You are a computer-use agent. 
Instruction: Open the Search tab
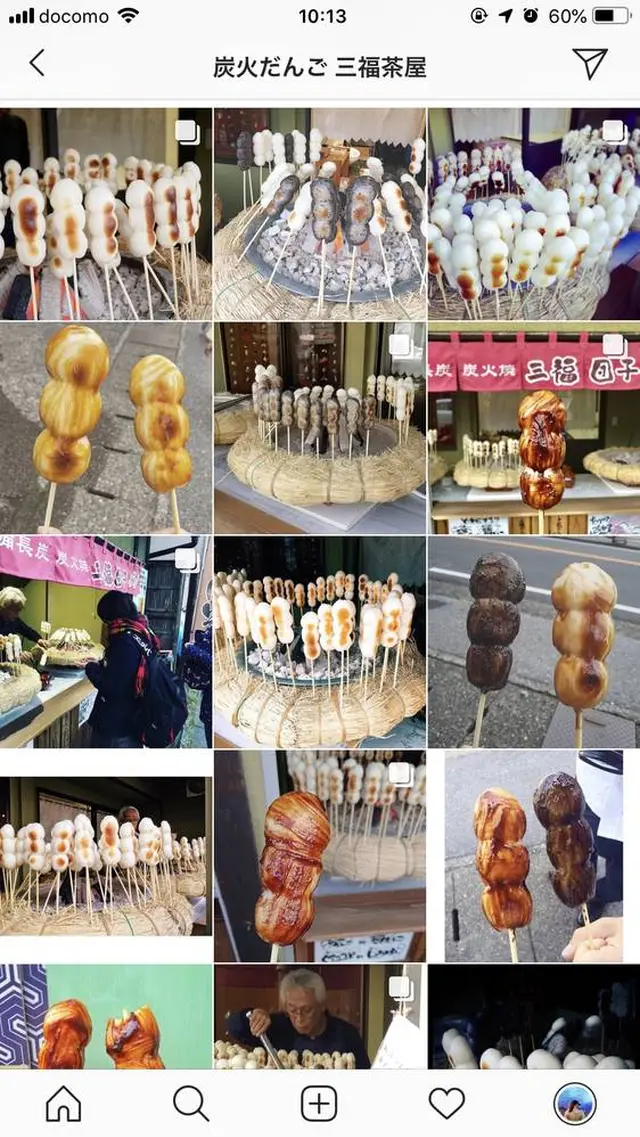(191, 1103)
